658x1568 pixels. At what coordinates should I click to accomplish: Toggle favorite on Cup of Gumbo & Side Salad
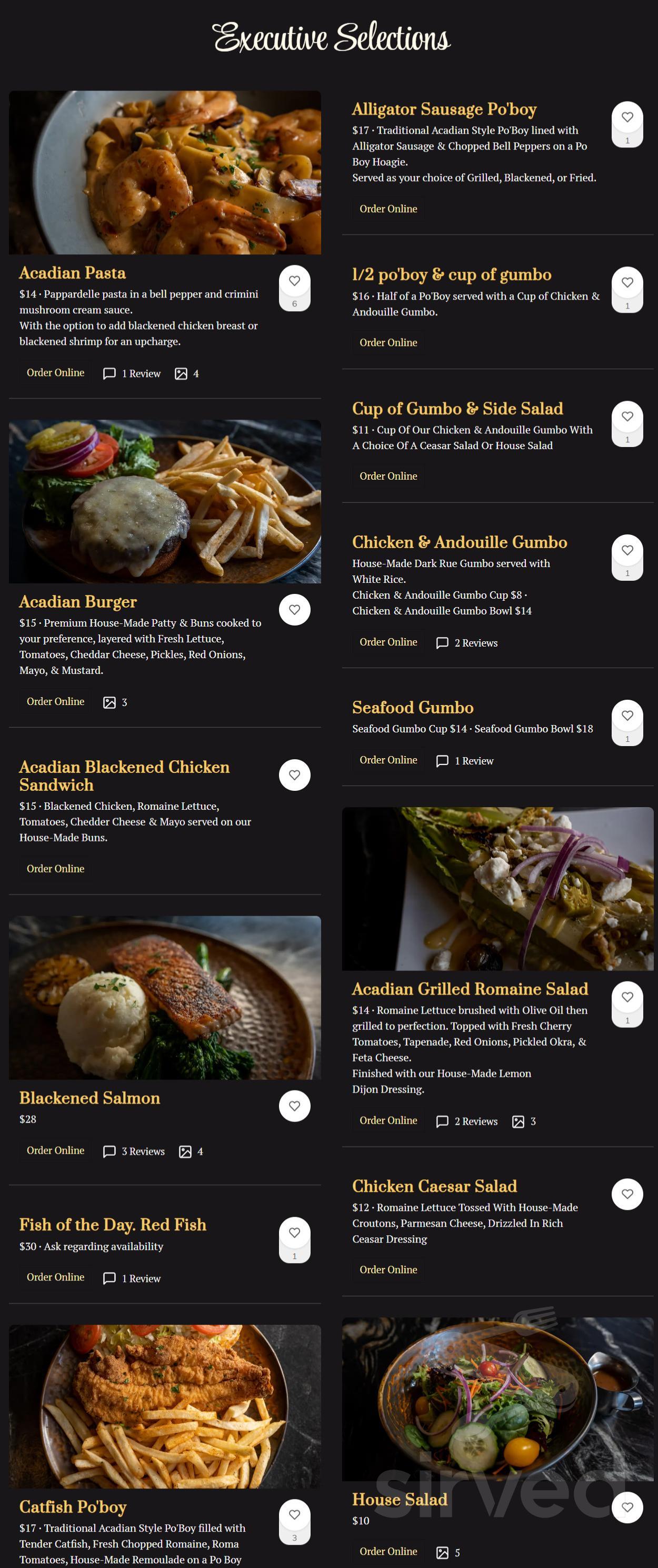pos(626,416)
